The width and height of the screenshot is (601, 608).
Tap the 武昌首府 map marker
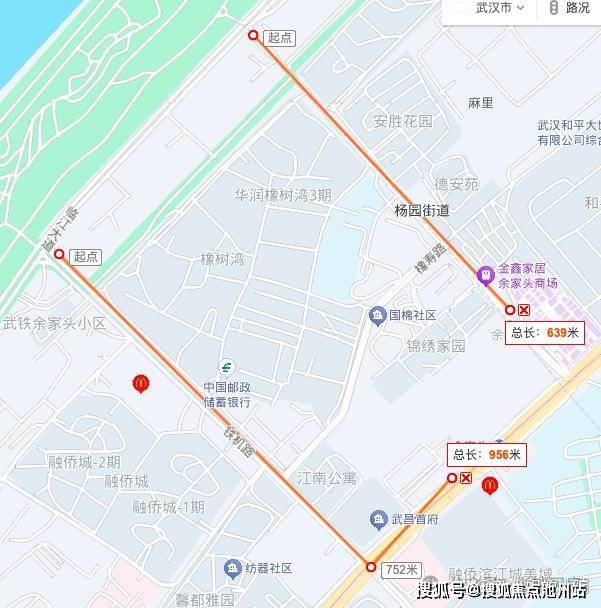(x=377, y=519)
